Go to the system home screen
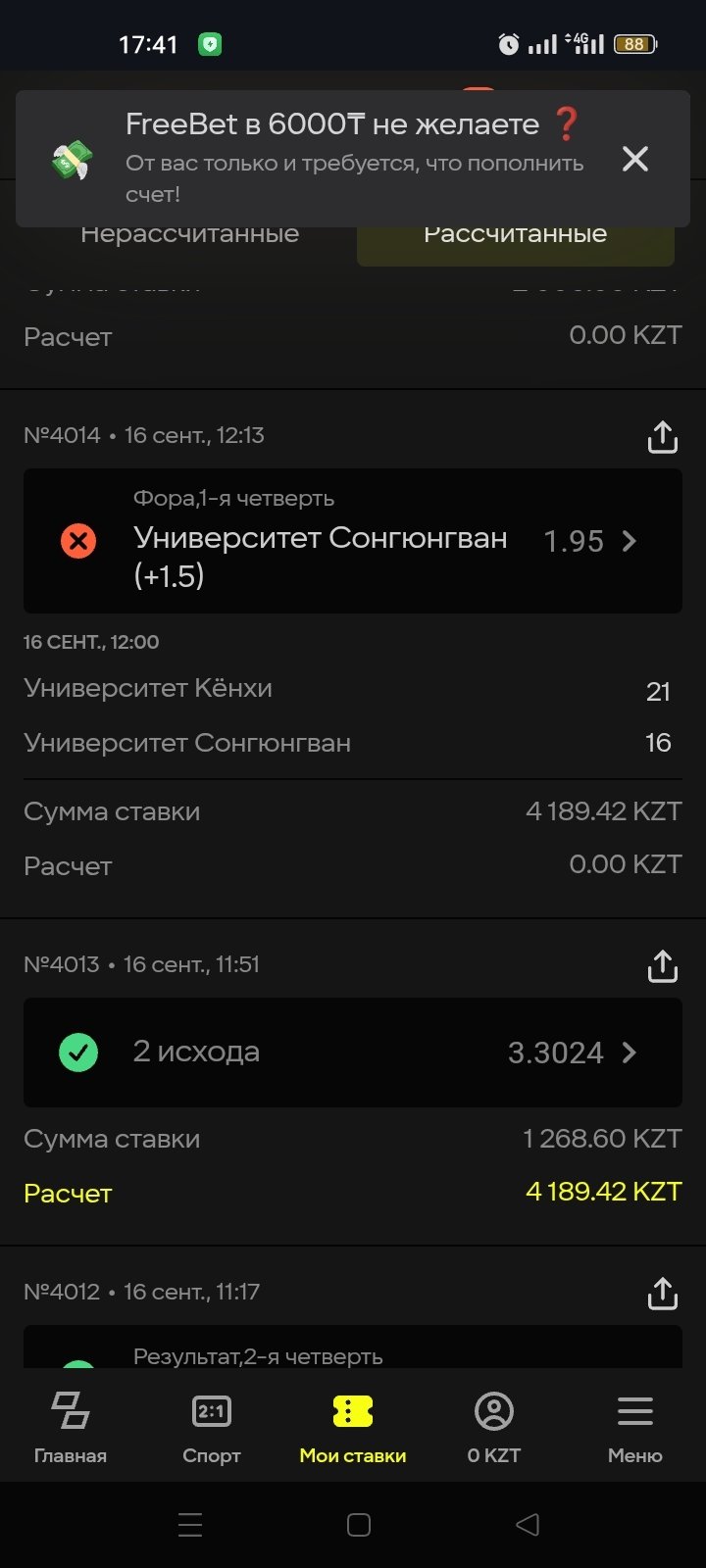The image size is (706, 1568). click(x=359, y=1525)
